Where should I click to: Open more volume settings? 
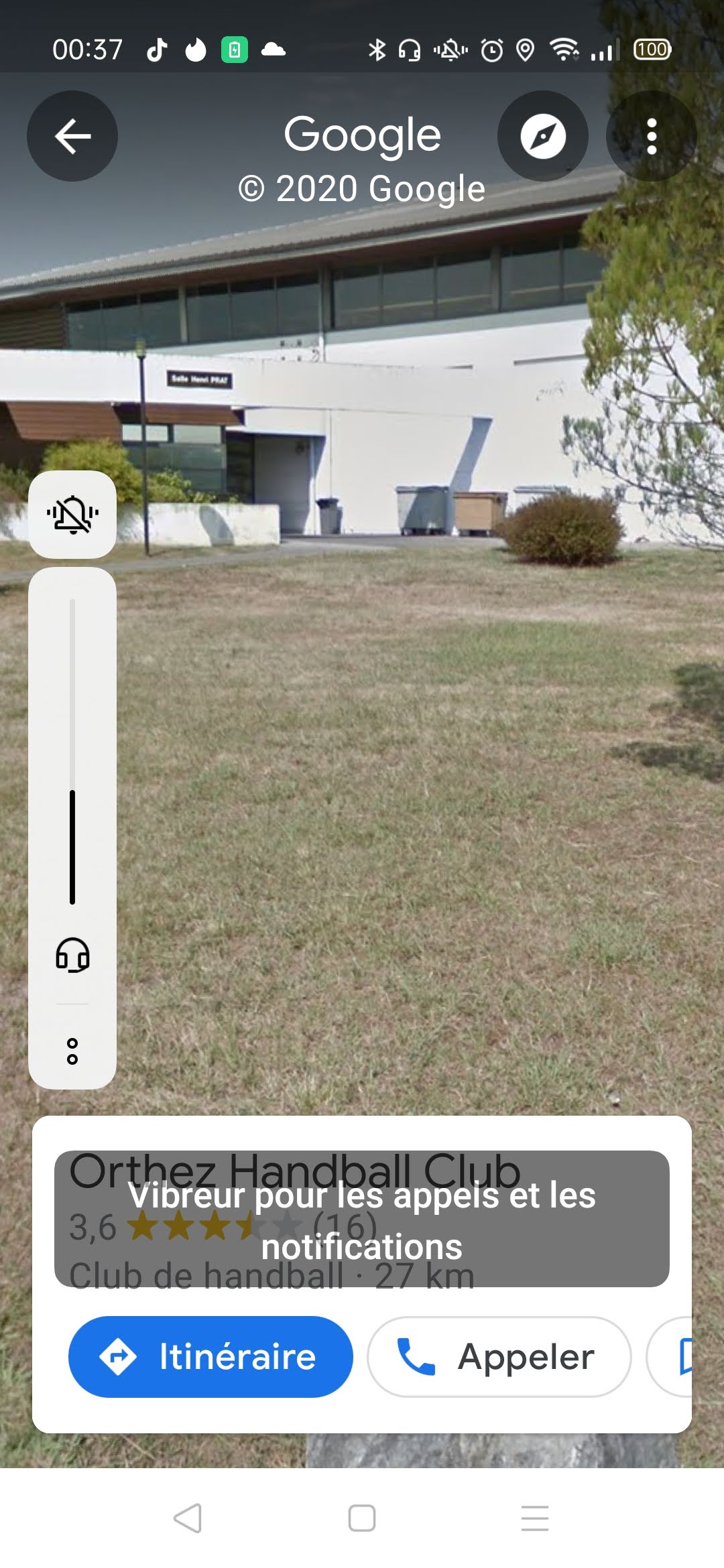[x=72, y=1051]
